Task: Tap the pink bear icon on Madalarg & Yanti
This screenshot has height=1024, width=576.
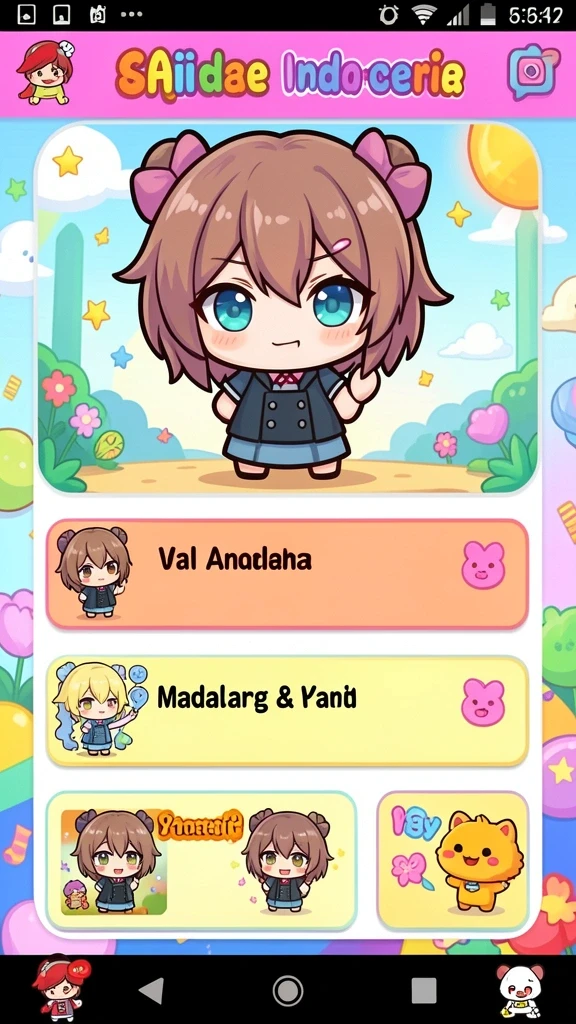Action: coord(483,702)
